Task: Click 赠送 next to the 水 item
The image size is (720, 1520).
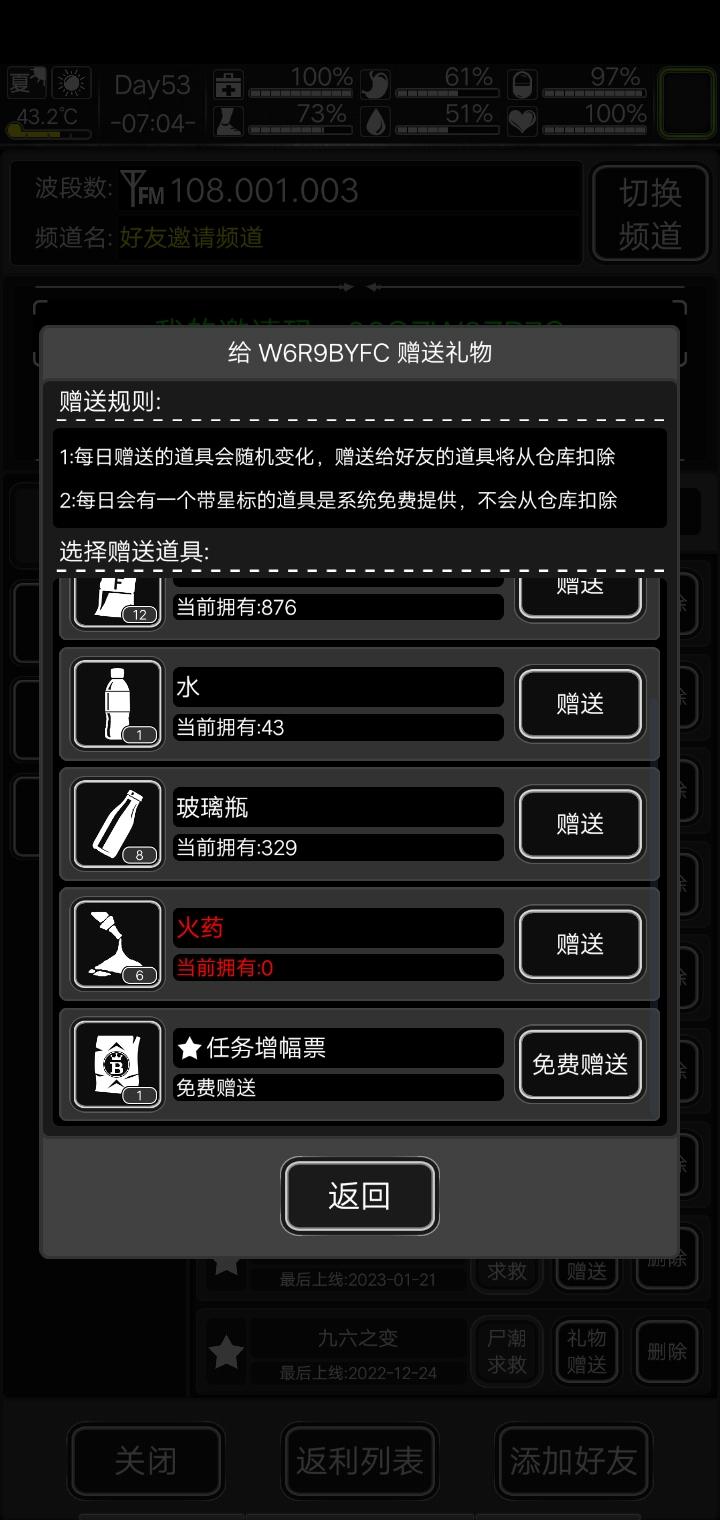Action: point(580,703)
